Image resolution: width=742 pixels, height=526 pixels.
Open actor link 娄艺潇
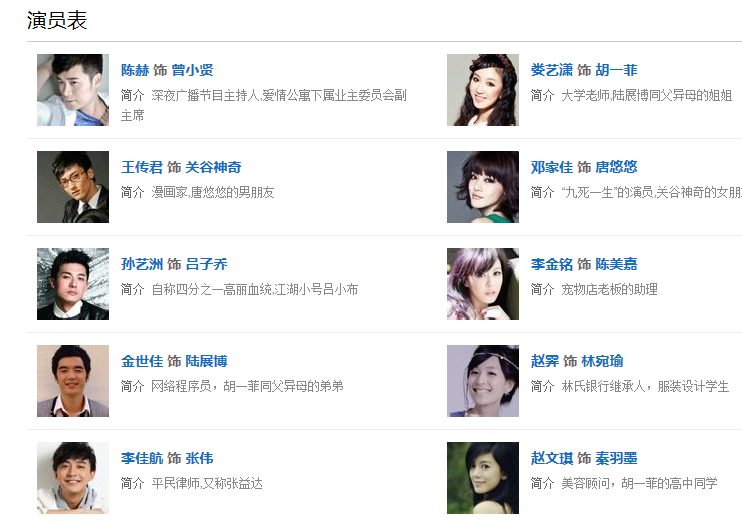[551, 70]
